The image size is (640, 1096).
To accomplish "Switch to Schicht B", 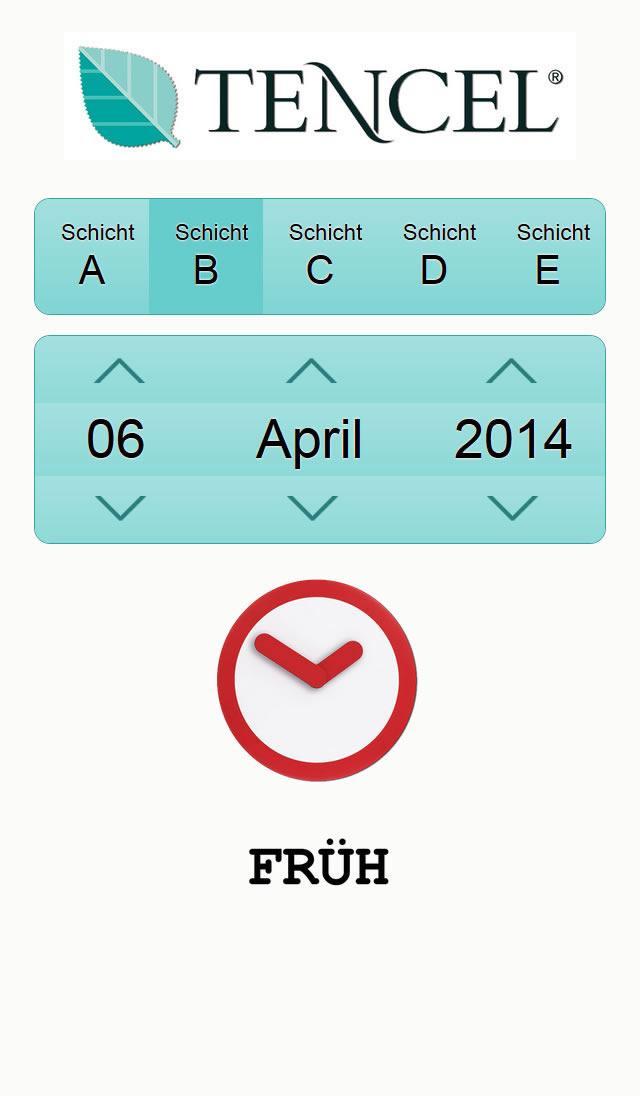I will [206, 256].
